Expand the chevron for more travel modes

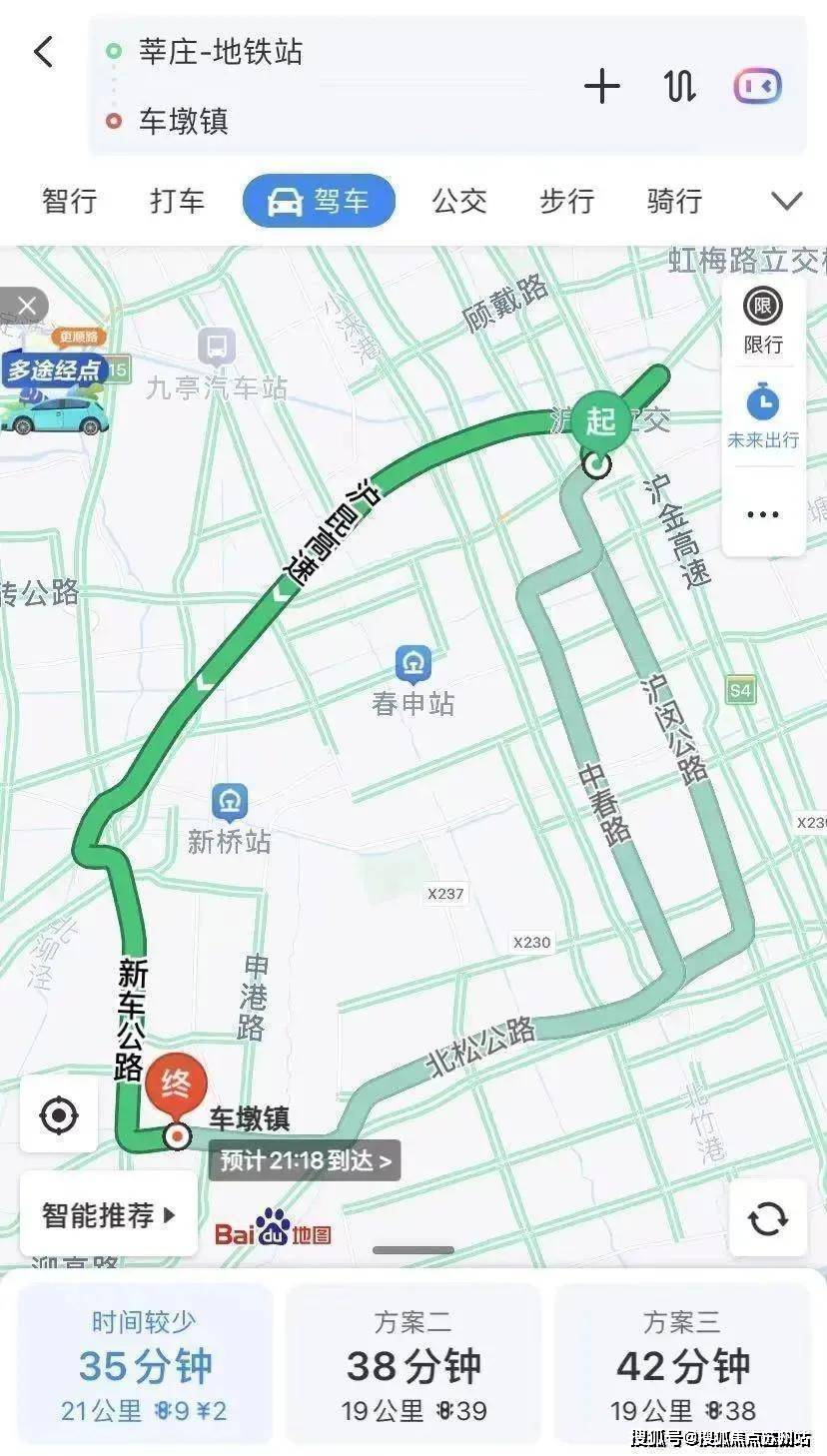[x=785, y=199]
